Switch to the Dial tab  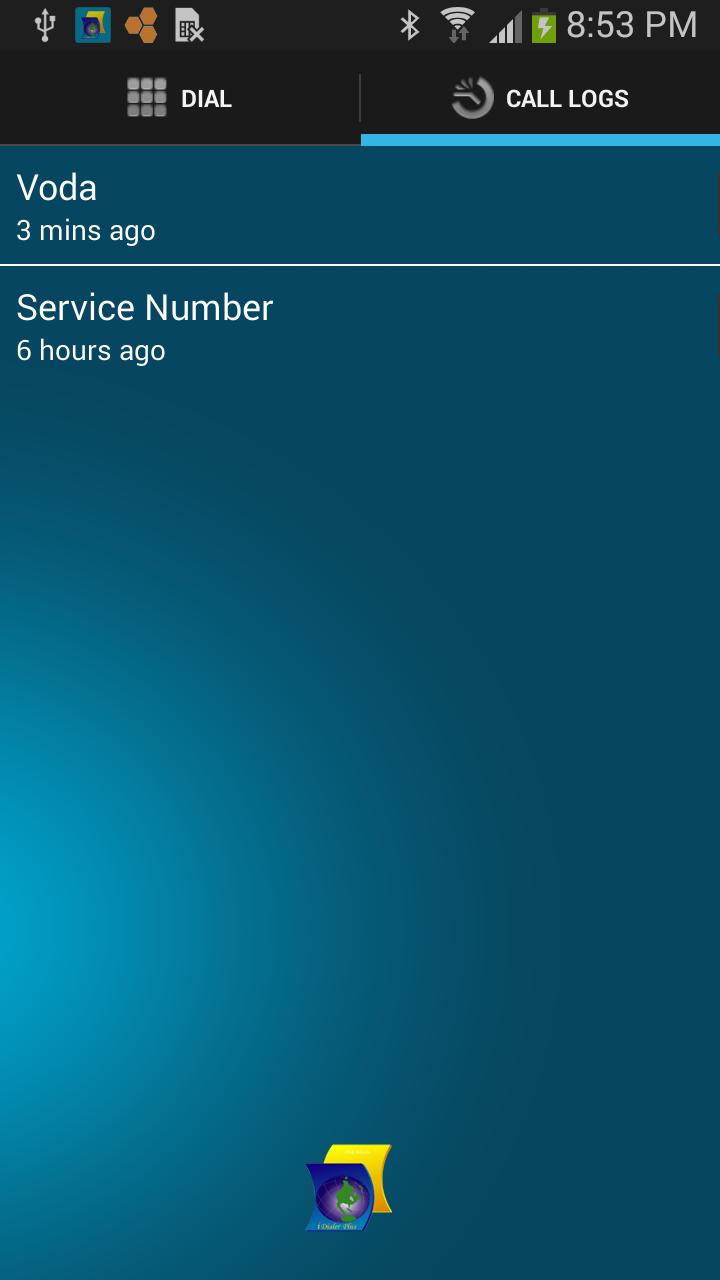pyautogui.click(x=180, y=98)
